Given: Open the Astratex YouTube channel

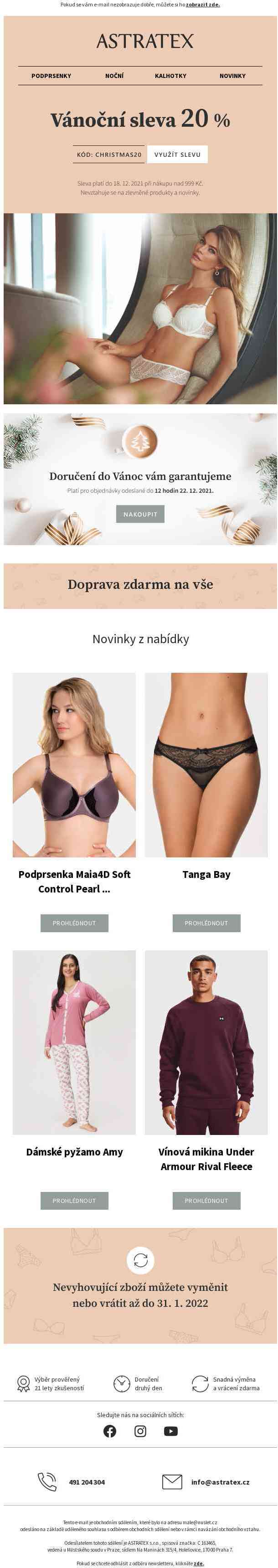Looking at the screenshot, I should (x=171, y=1431).
